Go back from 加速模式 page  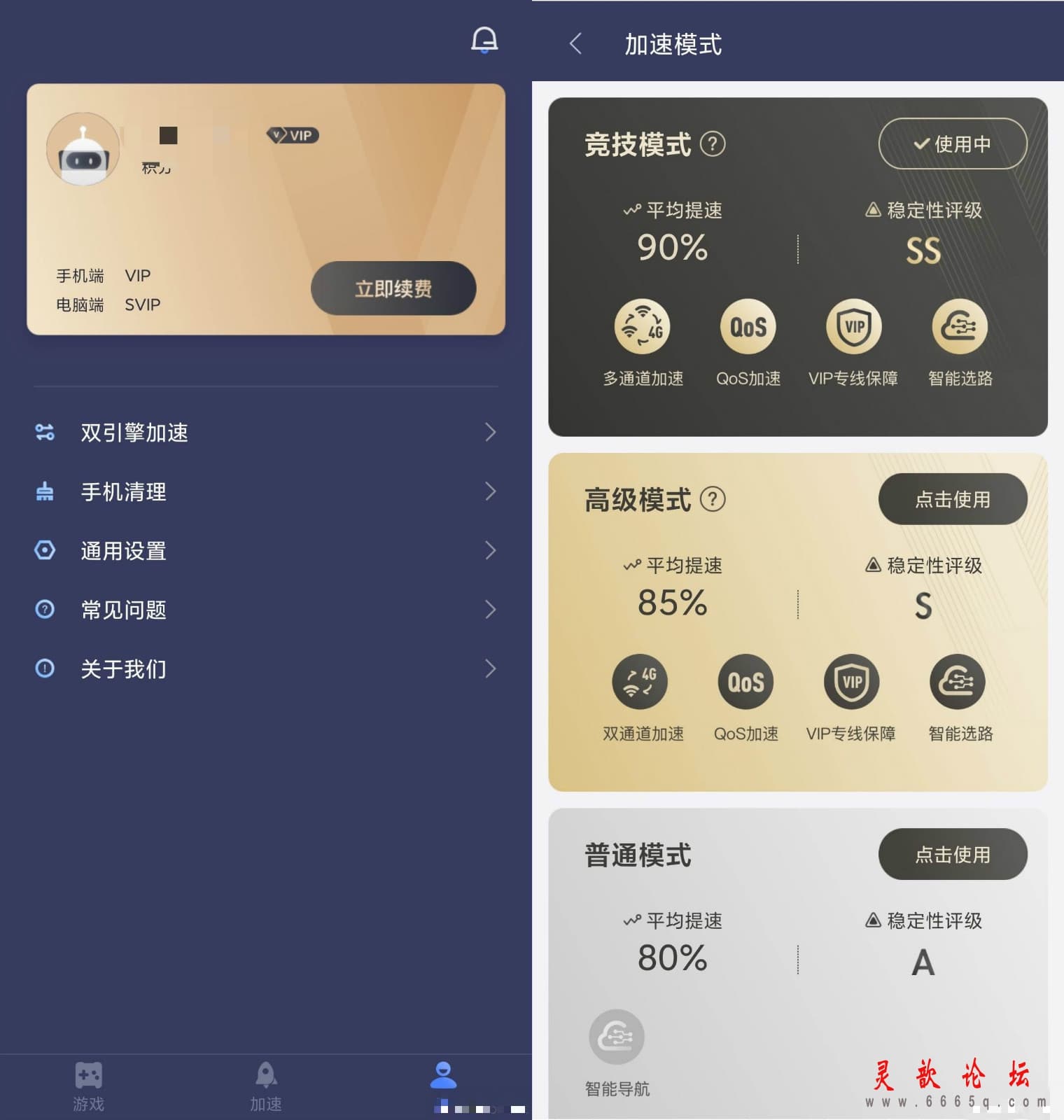[576, 44]
